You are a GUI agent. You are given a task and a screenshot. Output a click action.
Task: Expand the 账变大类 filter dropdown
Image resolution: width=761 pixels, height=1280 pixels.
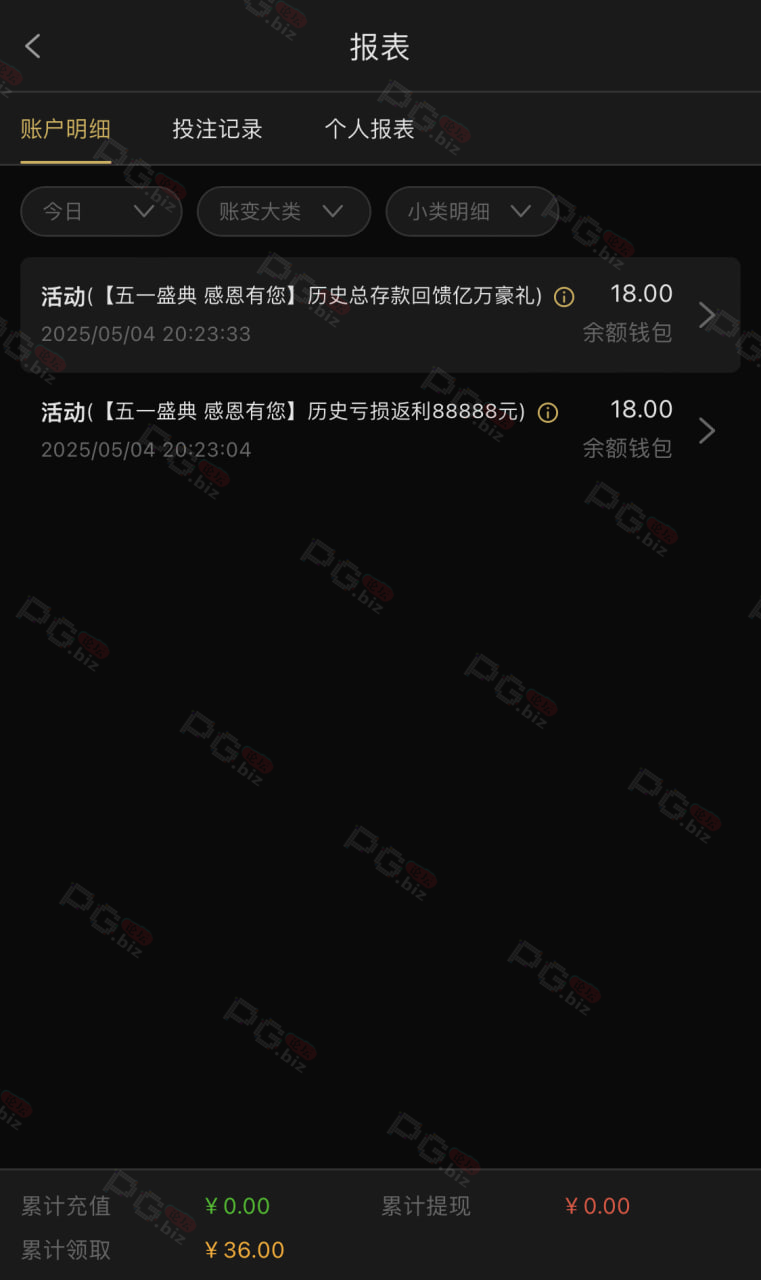[284, 211]
